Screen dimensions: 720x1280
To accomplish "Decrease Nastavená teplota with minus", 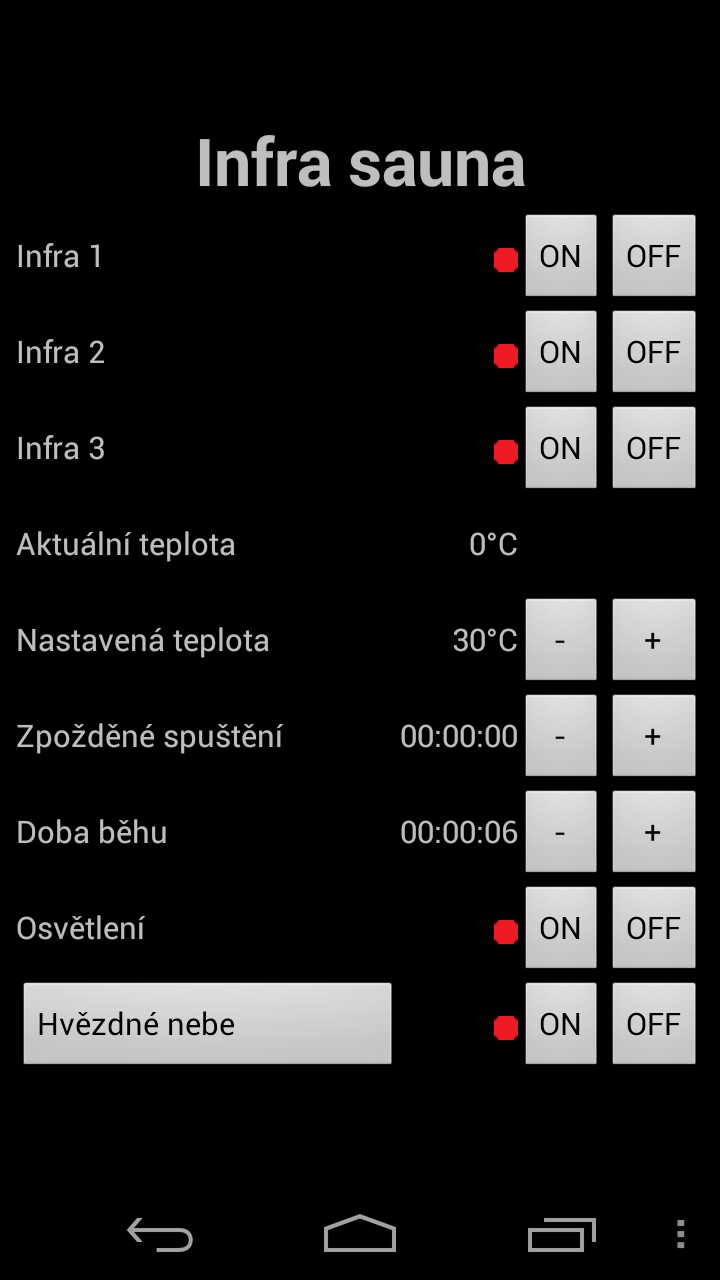I will [x=560, y=640].
